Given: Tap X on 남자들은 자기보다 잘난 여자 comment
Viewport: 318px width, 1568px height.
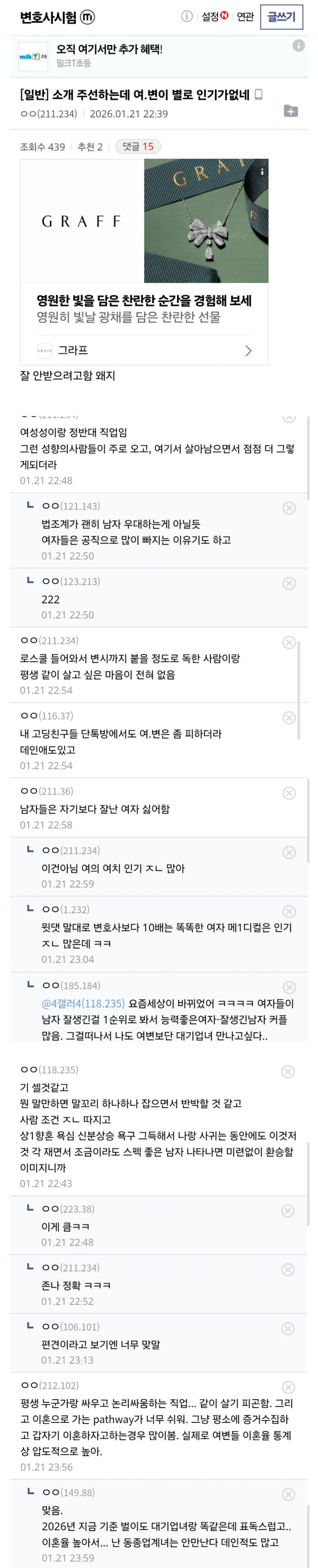Looking at the screenshot, I should [289, 793].
